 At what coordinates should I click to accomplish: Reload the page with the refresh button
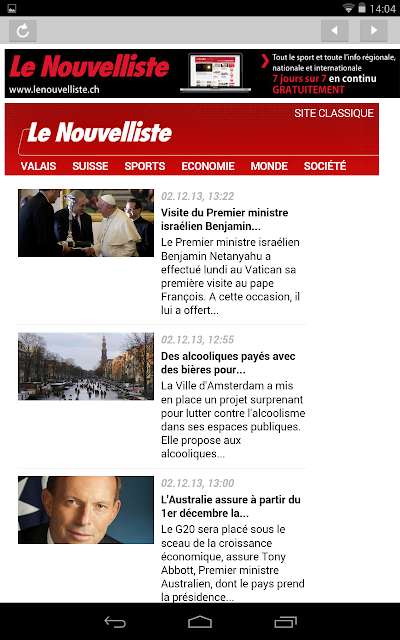(x=23, y=30)
